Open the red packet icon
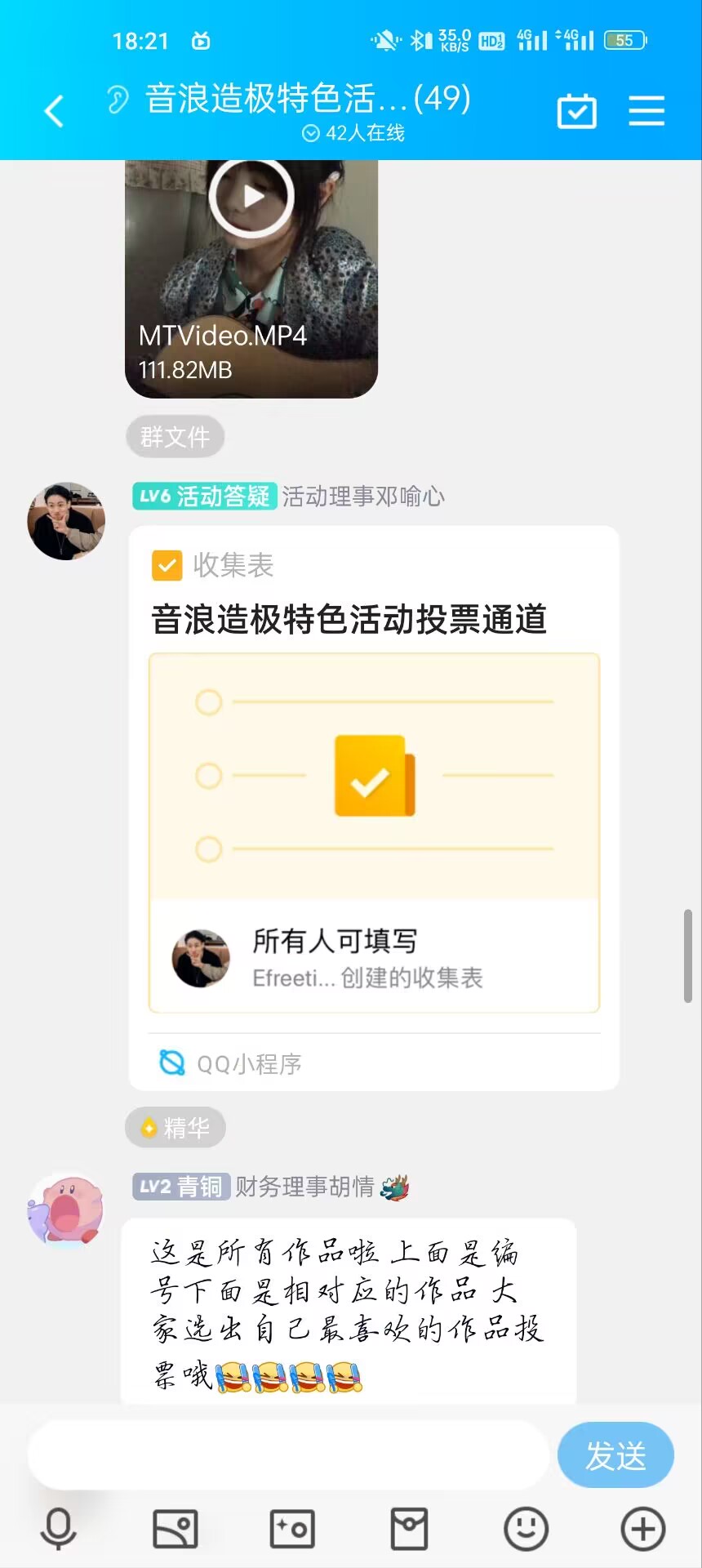The width and height of the screenshot is (702, 1568). click(409, 1528)
